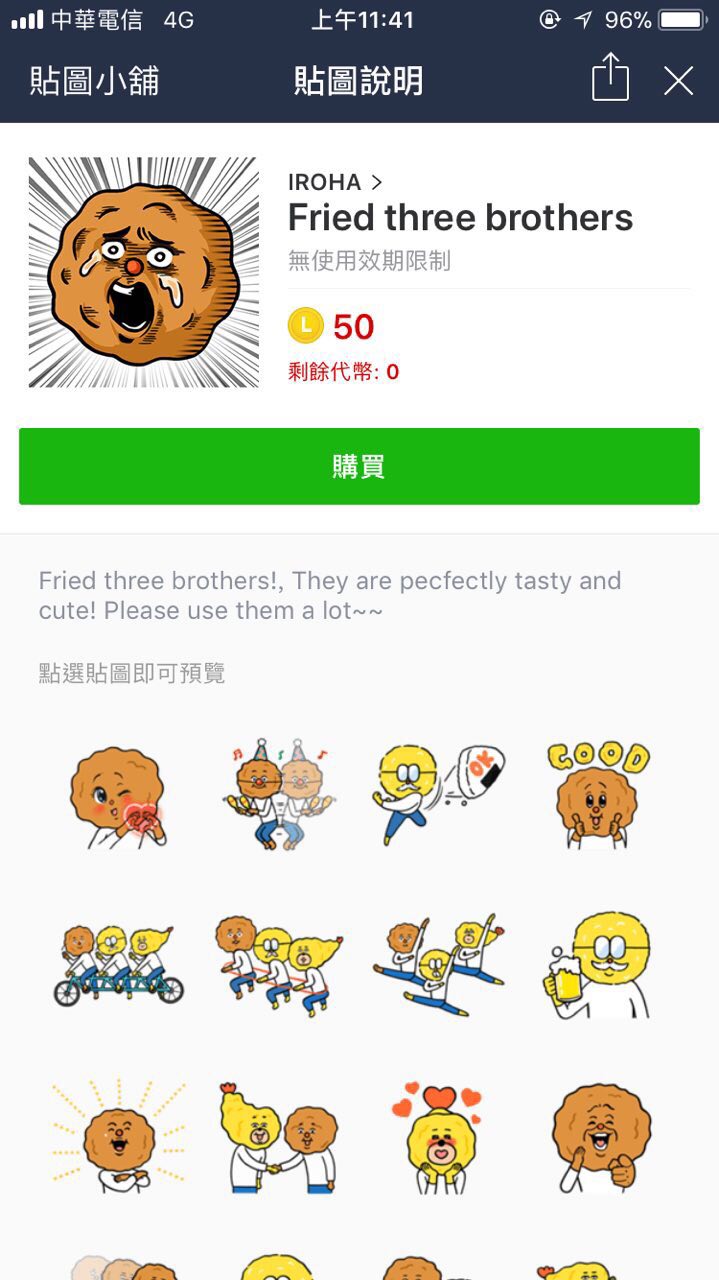Preview the tandem bicycle sticker
The image size is (719, 1280).
click(118, 965)
